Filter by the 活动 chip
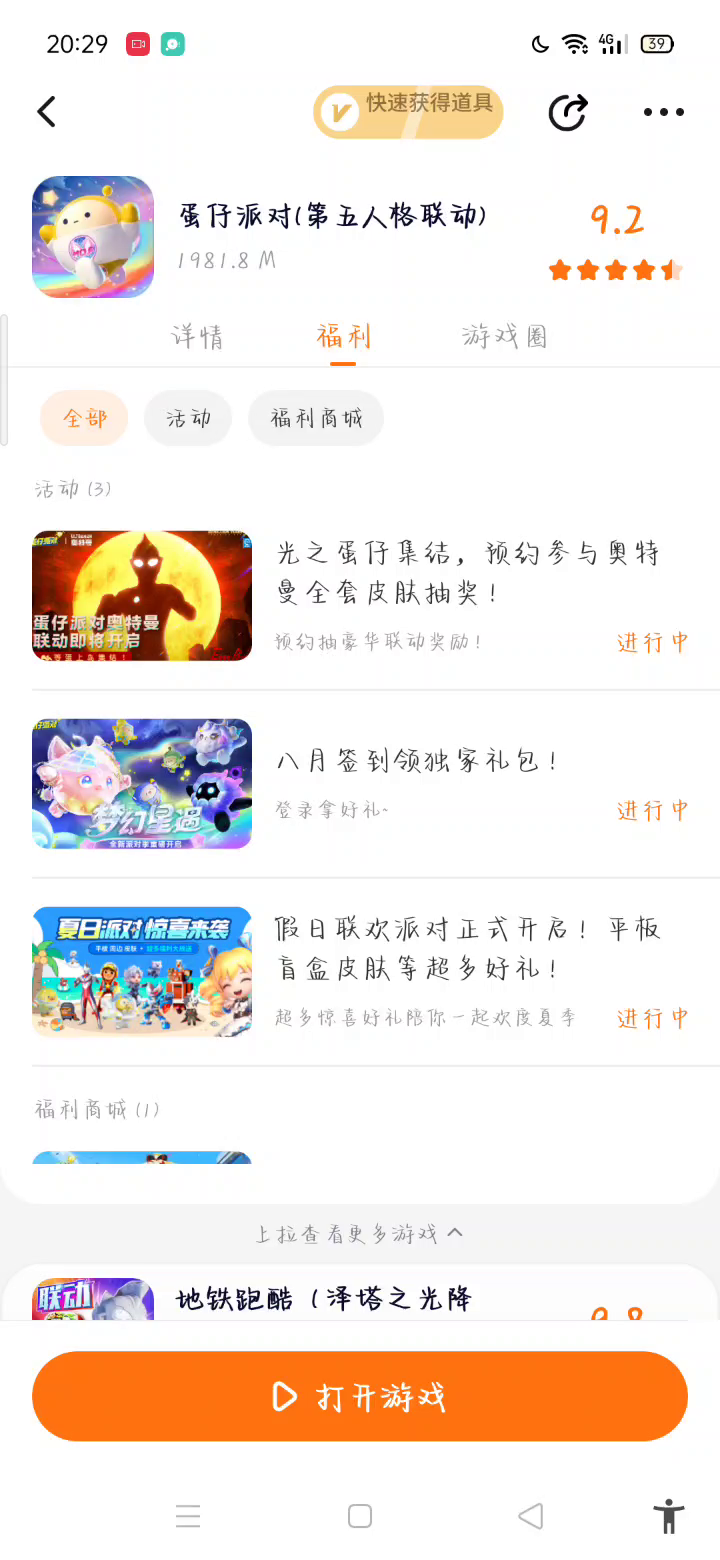The height and width of the screenshot is (1560, 720). pyautogui.click(x=188, y=418)
